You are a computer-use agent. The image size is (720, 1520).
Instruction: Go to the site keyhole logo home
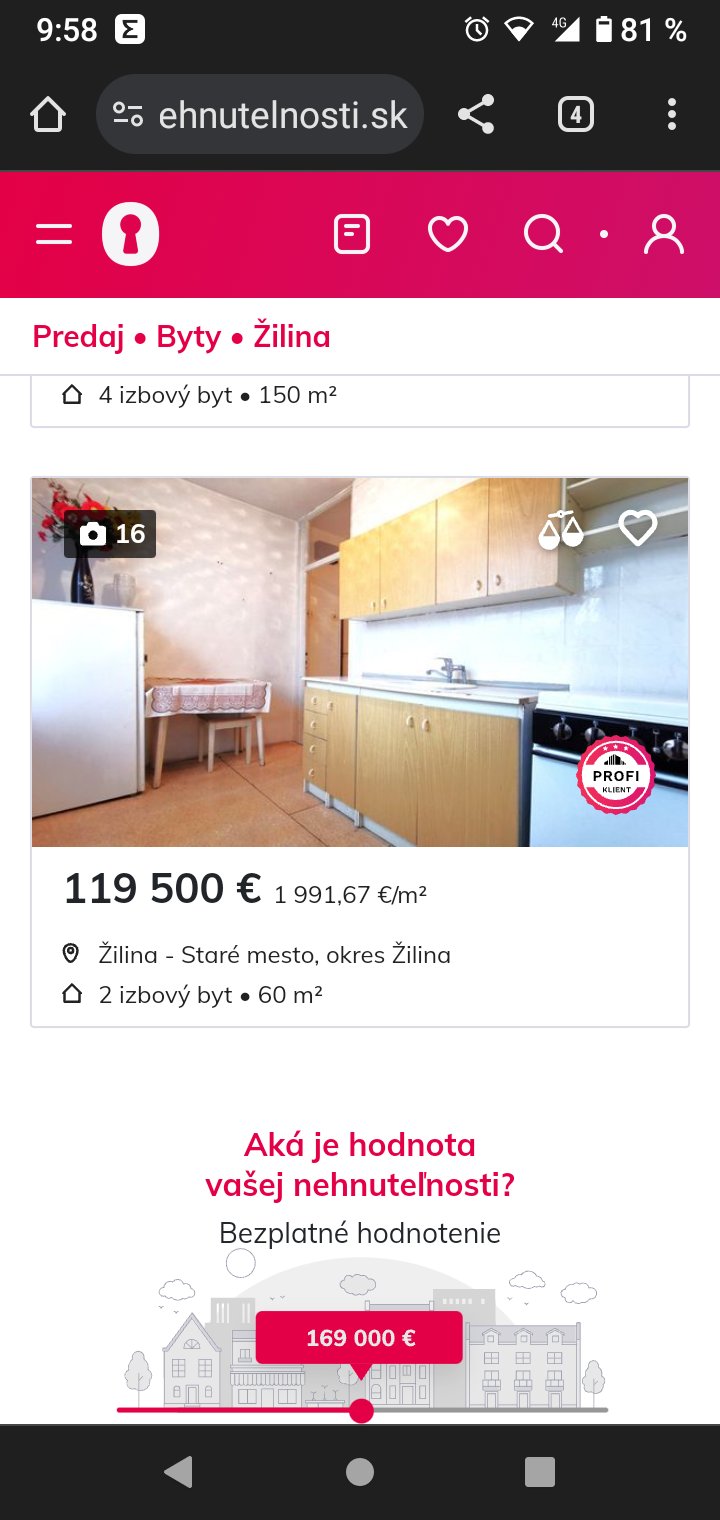click(x=131, y=235)
